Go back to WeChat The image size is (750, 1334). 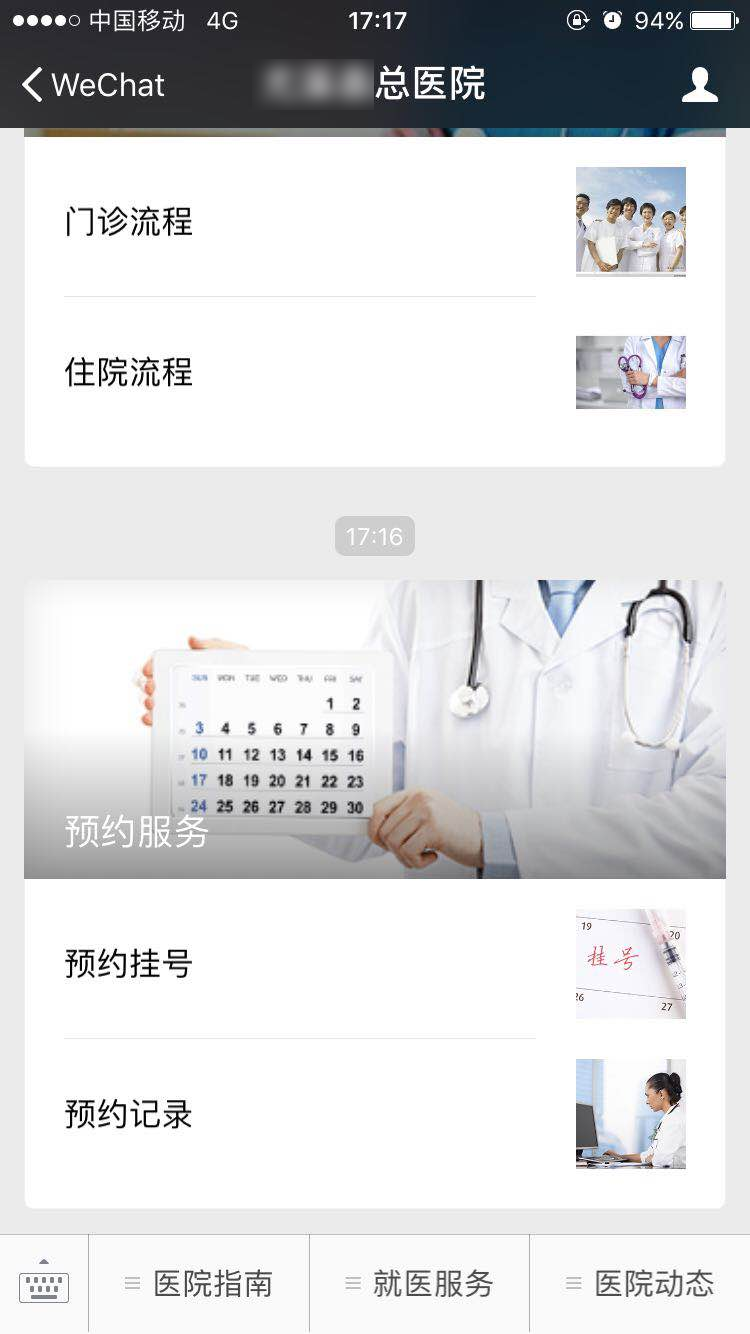pos(93,85)
